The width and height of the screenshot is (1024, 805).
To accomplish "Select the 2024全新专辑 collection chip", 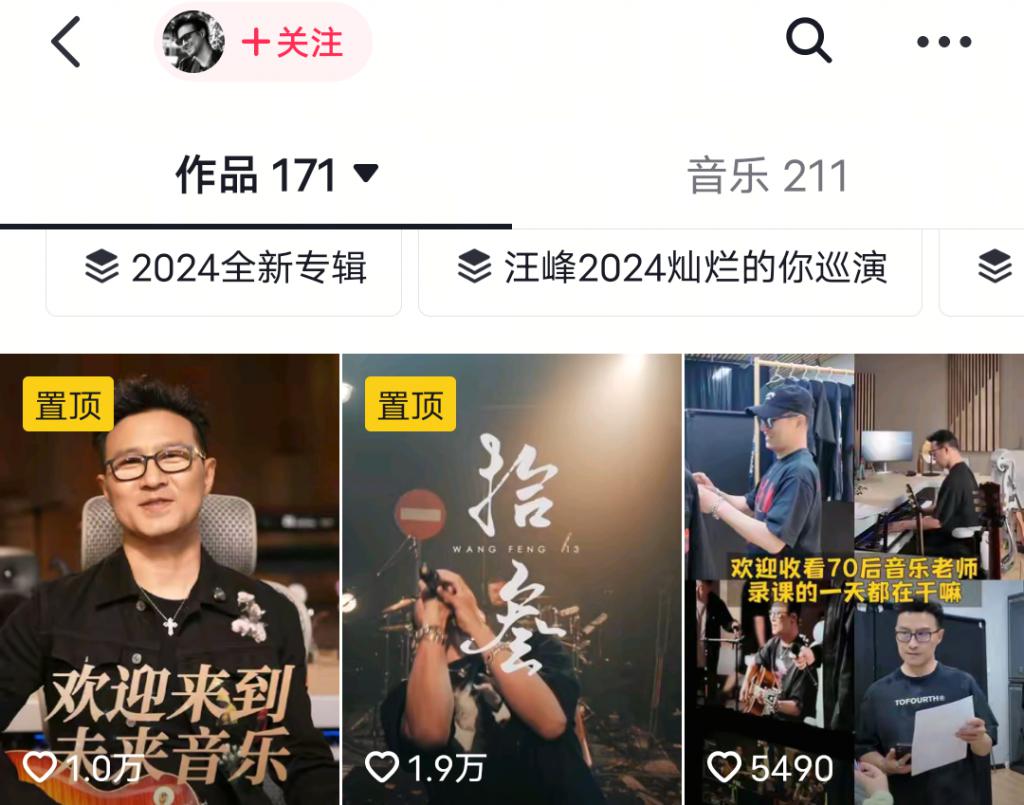I will coord(225,268).
